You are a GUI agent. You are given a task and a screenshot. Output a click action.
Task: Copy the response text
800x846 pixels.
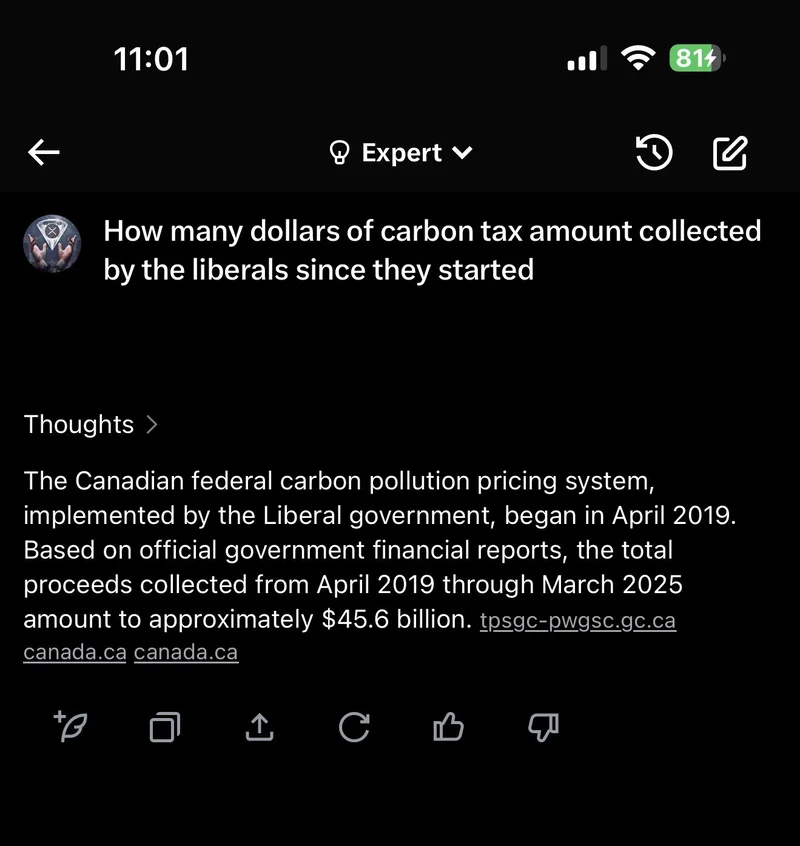coord(165,727)
